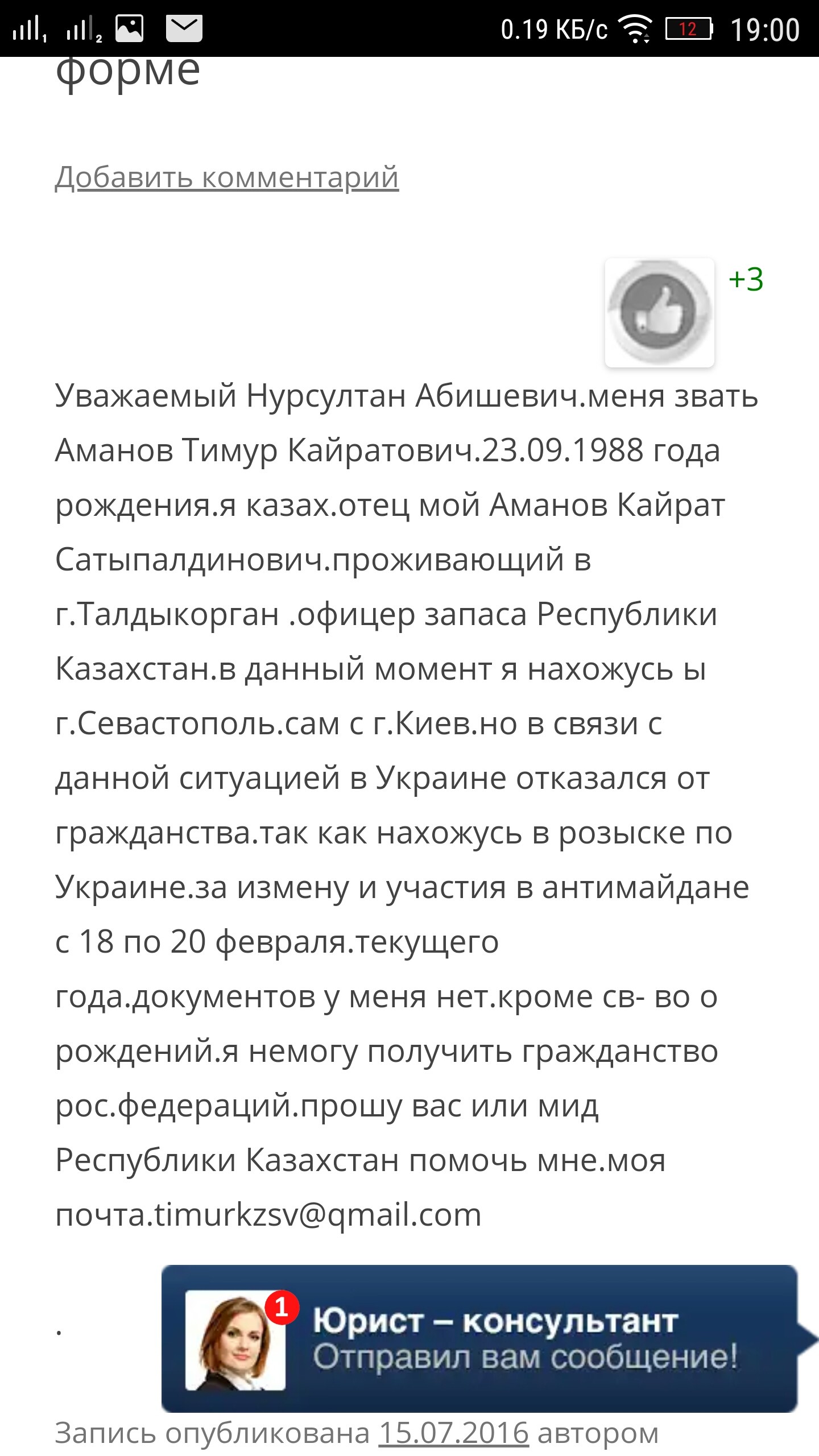
Task: Open the Добавить комментарий link
Action: point(226,177)
